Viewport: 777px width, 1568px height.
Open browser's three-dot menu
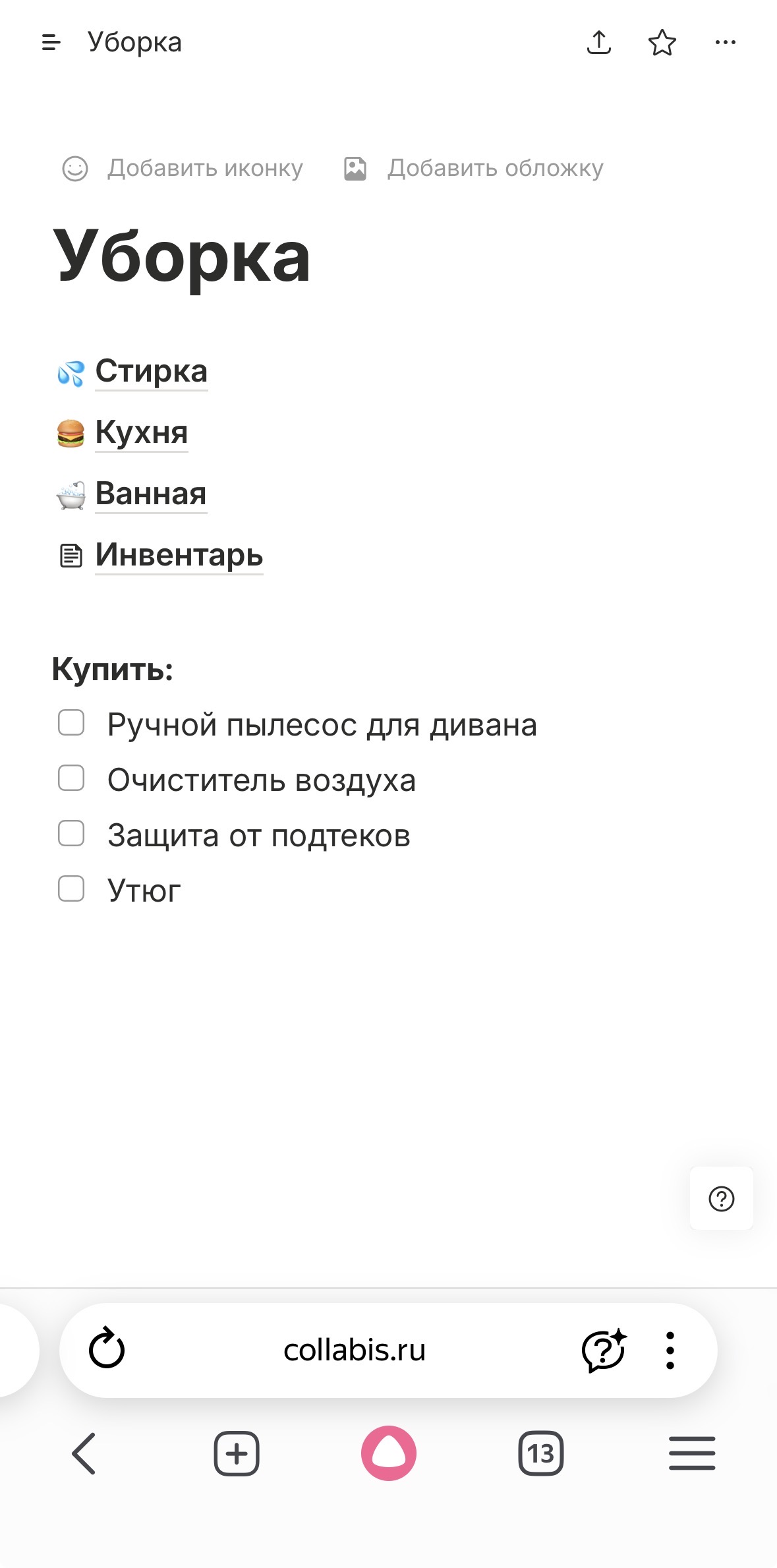[x=670, y=1350]
